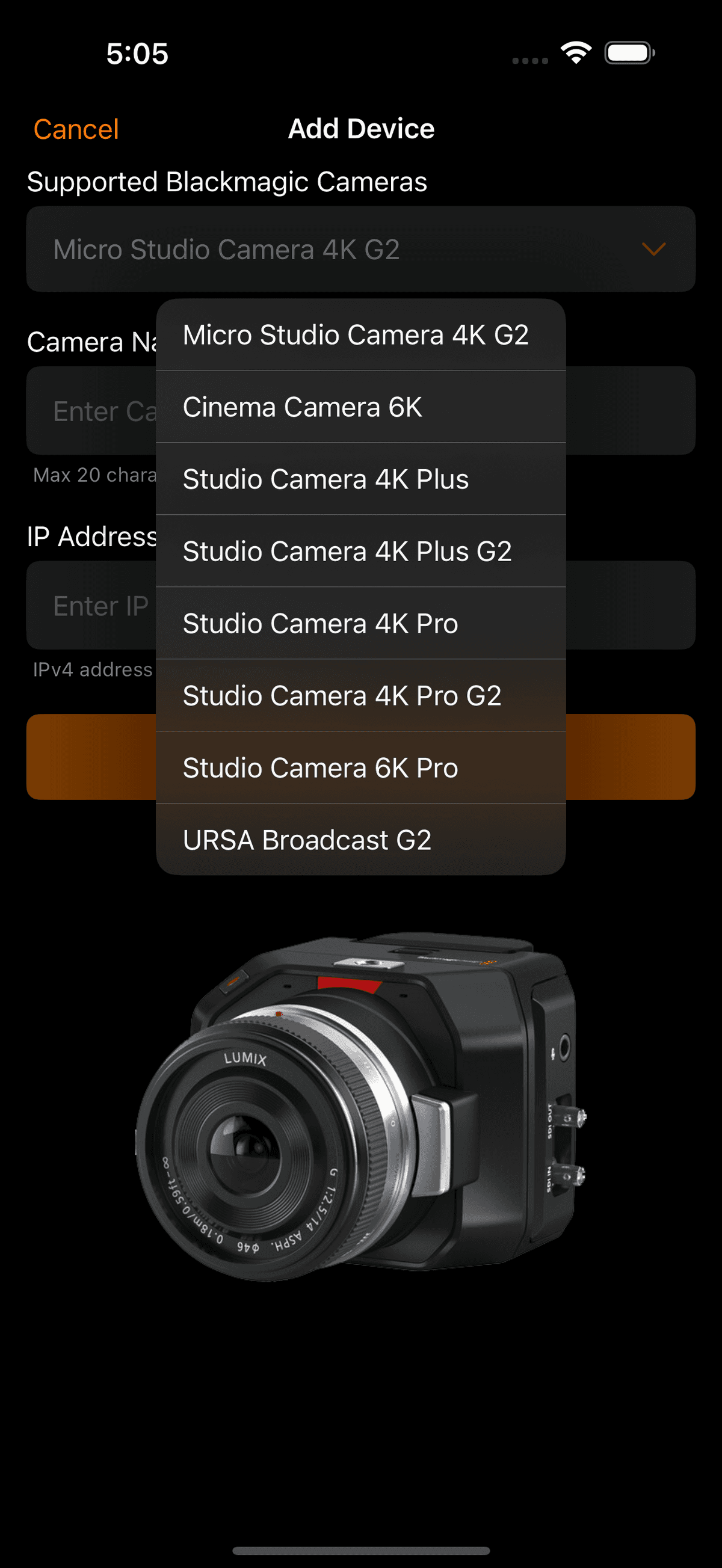Select Micro Studio Camera 4K G2 option
Screen dimensions: 722x1568
point(356,335)
